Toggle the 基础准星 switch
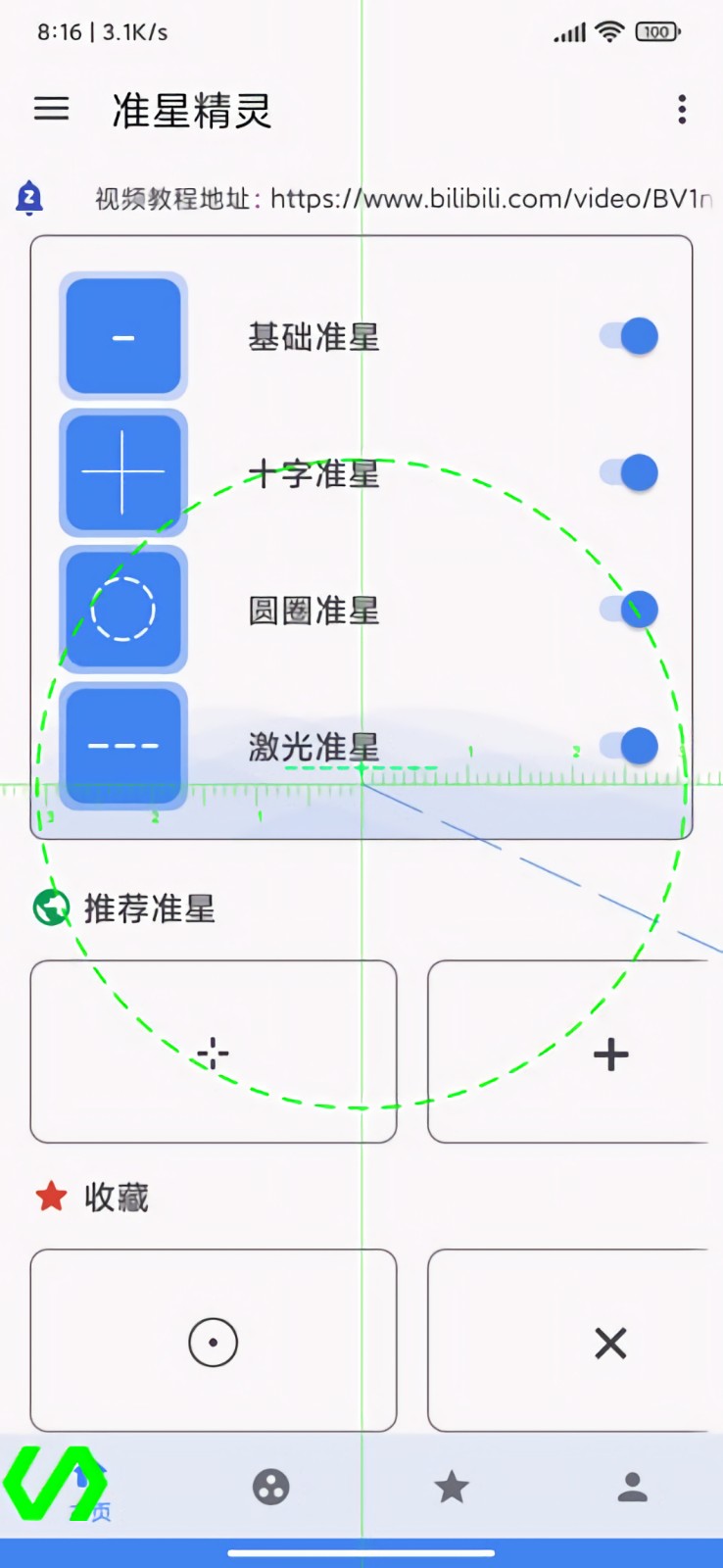723x1568 pixels. click(630, 336)
